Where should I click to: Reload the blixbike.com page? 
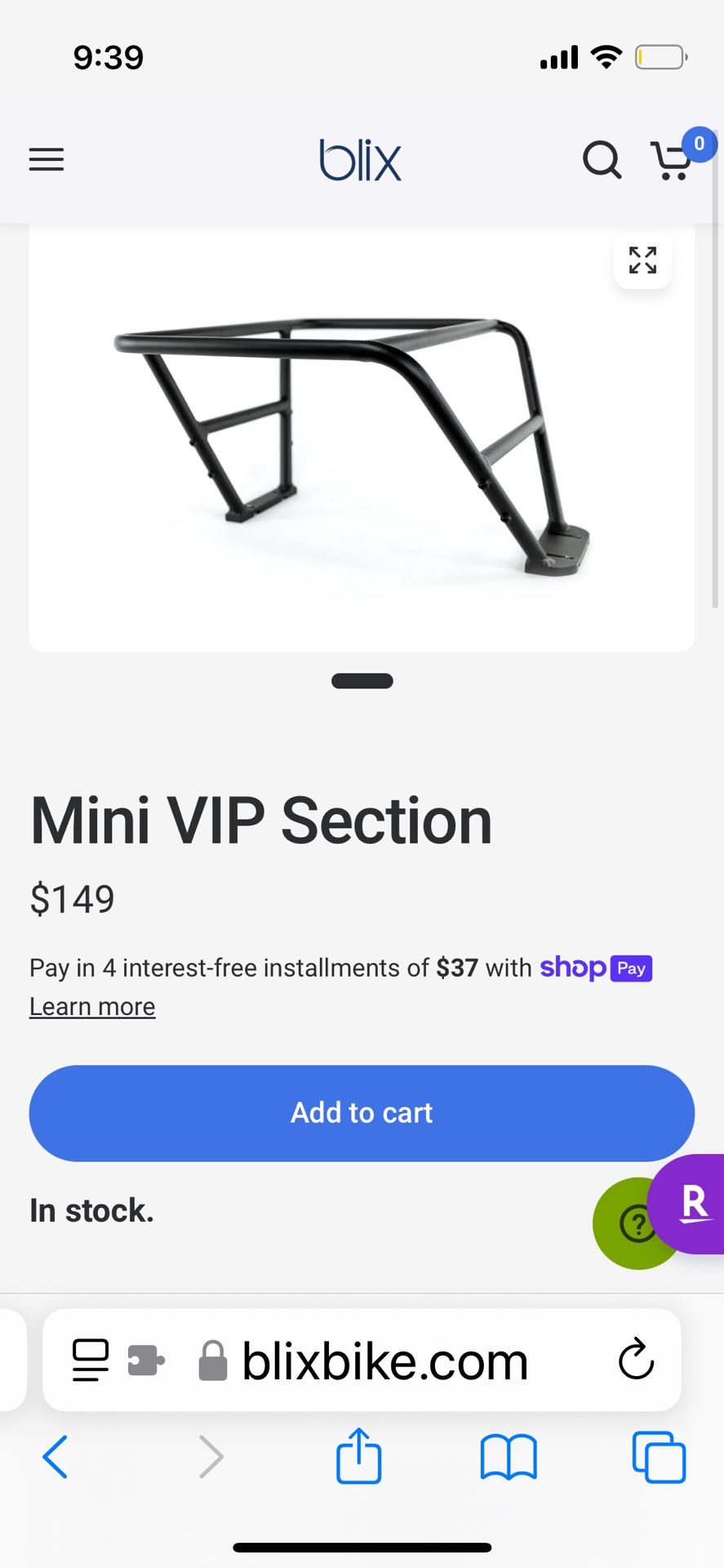click(x=636, y=1360)
